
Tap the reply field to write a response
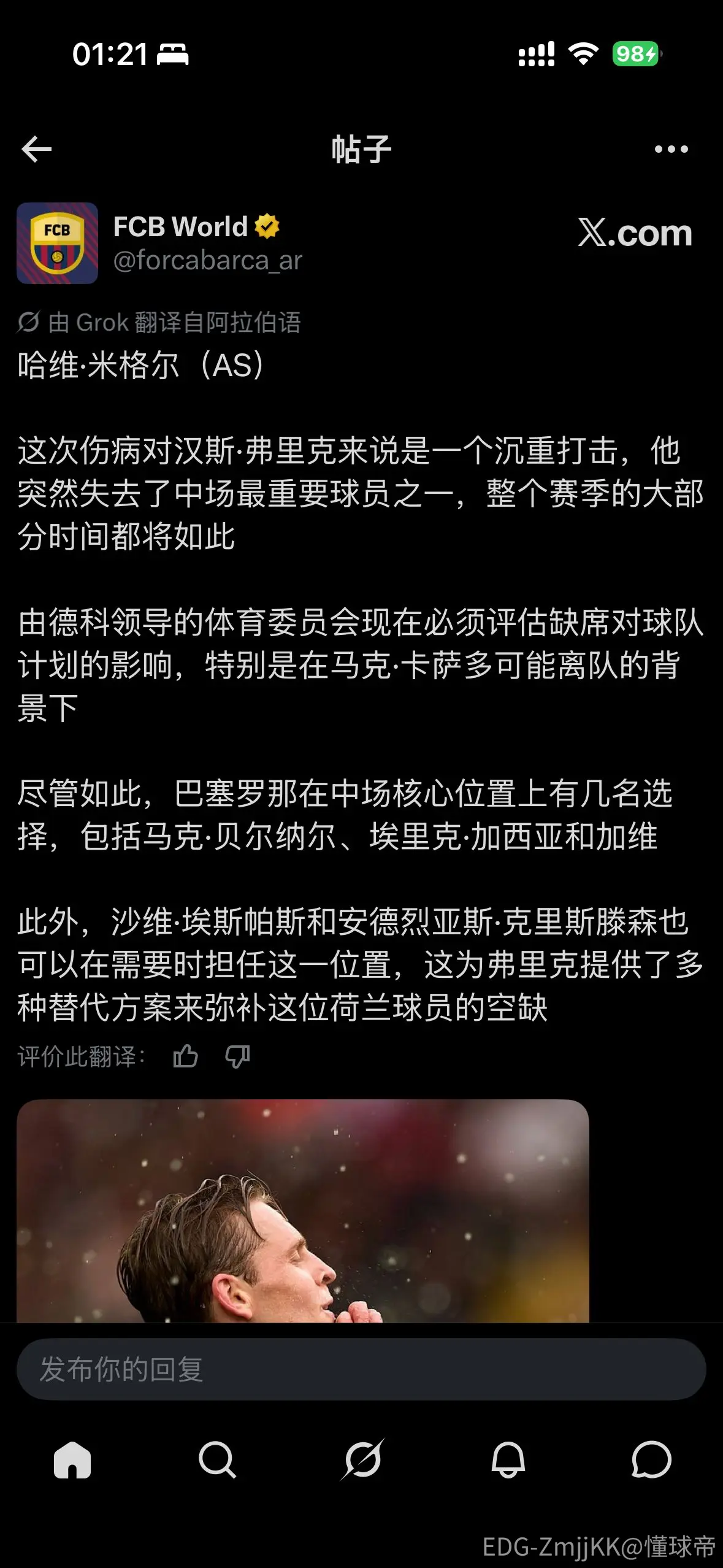pos(361,1369)
